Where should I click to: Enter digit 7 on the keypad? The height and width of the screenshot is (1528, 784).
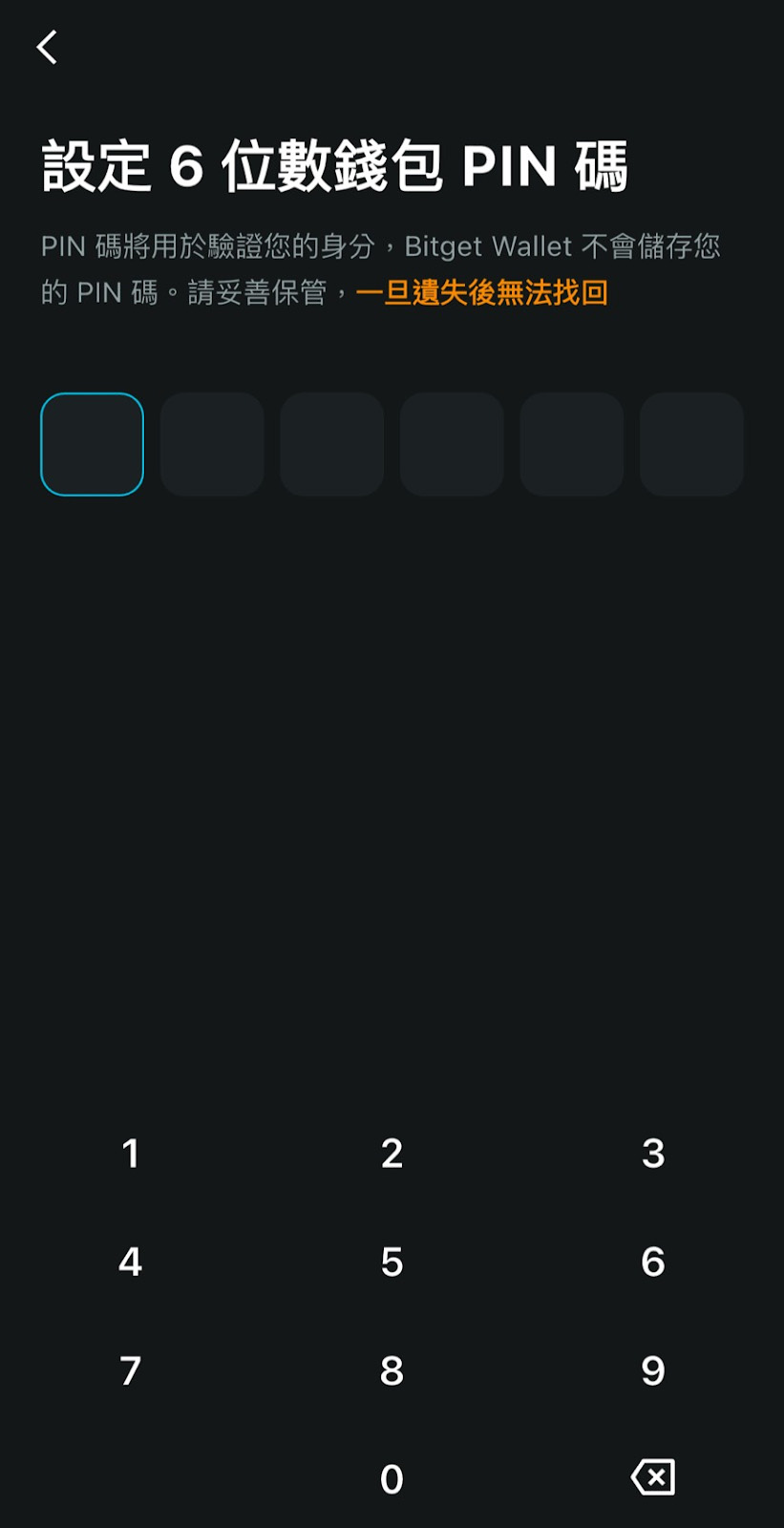tap(131, 1371)
